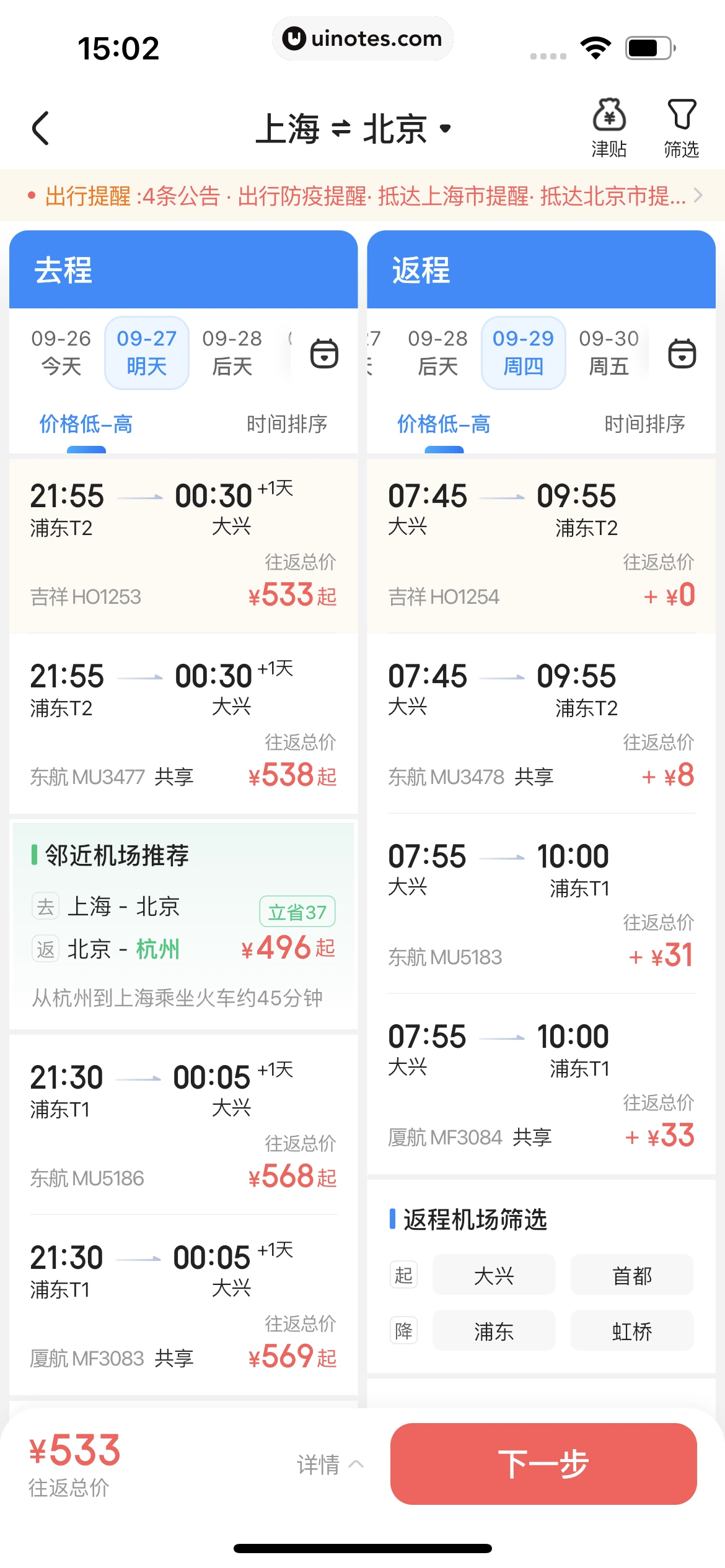Sort return flights by 时间排序

644,424
